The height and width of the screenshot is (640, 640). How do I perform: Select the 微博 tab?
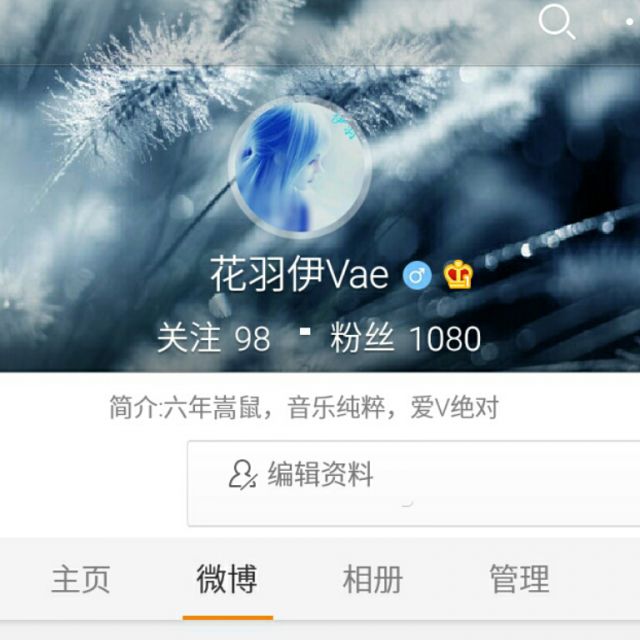tap(227, 579)
